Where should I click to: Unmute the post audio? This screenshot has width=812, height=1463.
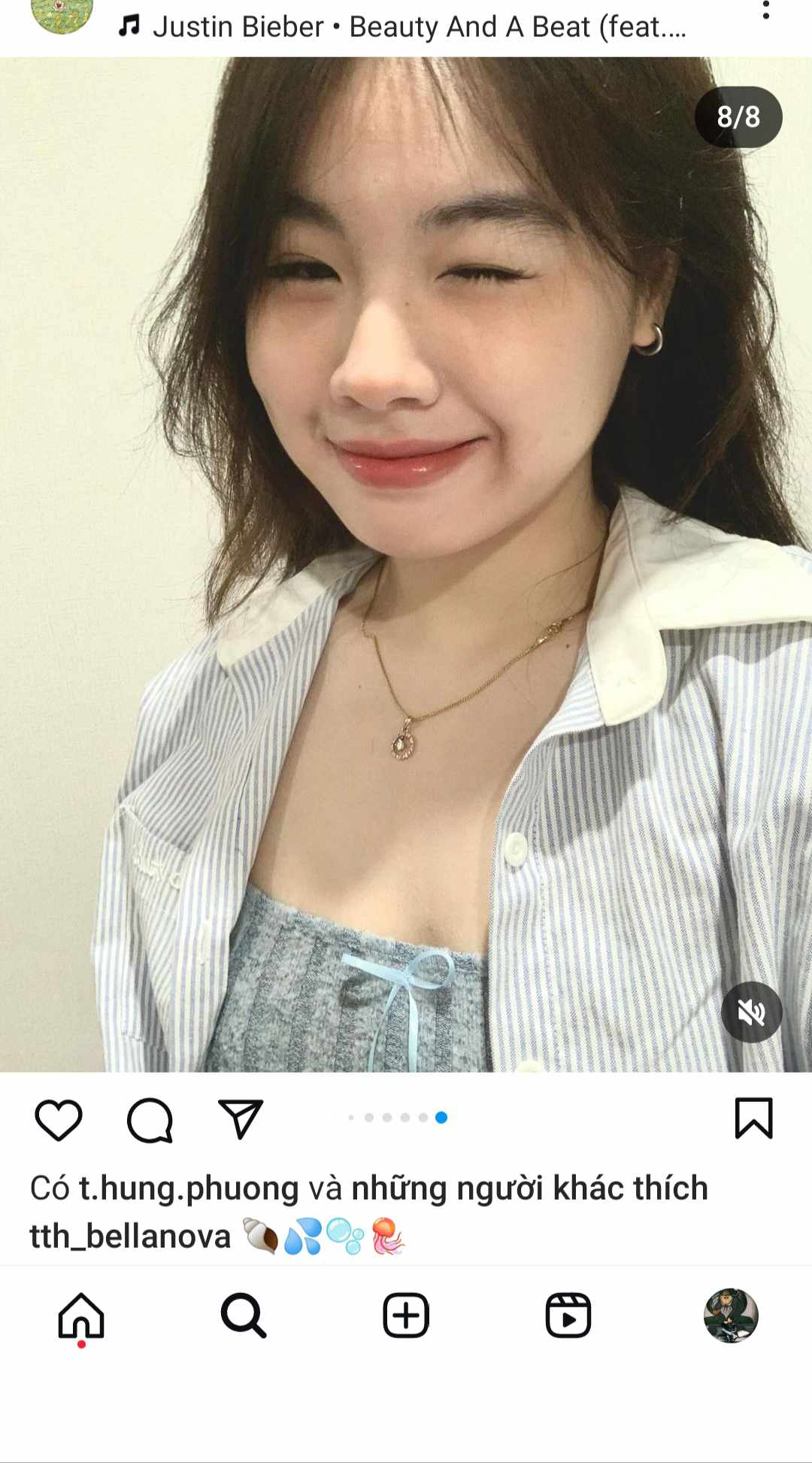(751, 1012)
